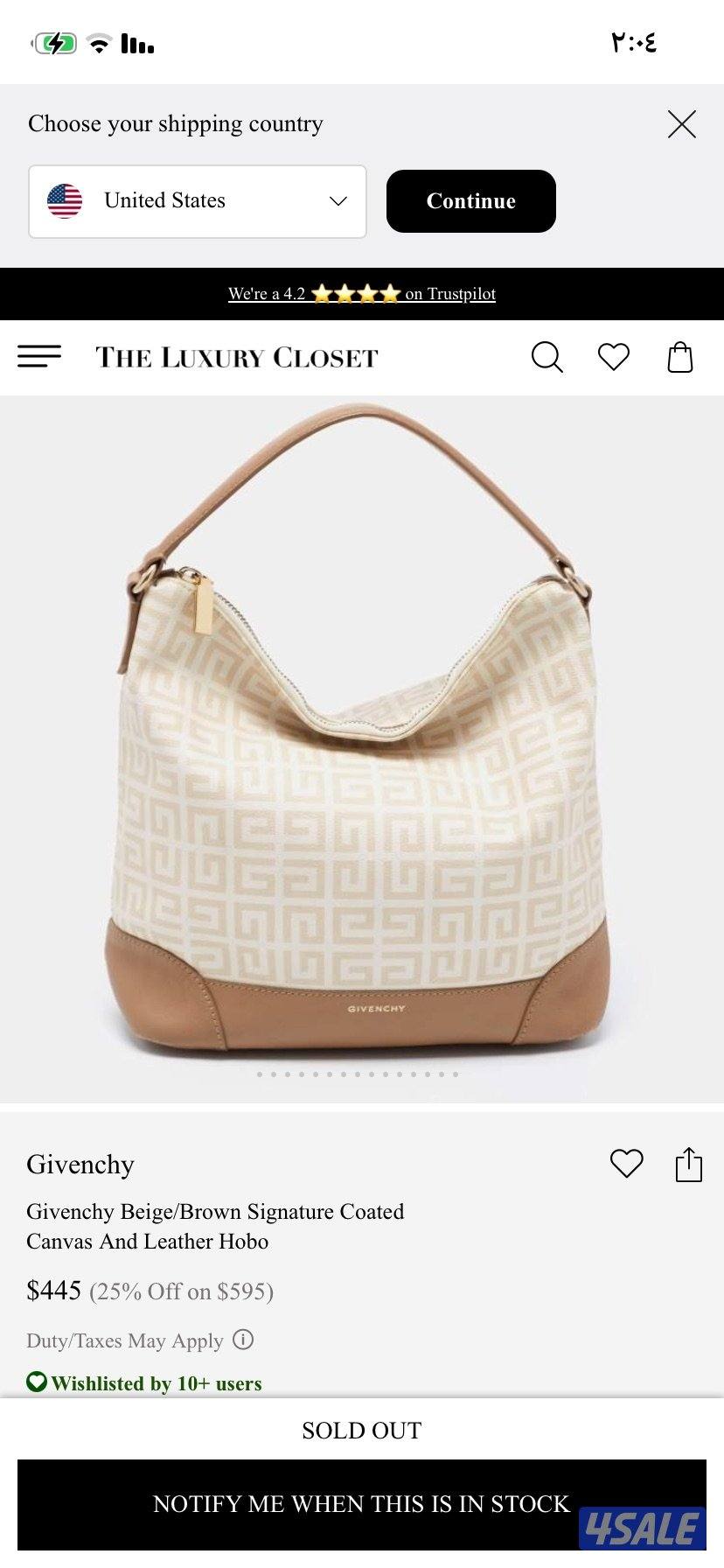724x1568 pixels.
Task: Open The Luxury Closet home logo
Action: 236,357
